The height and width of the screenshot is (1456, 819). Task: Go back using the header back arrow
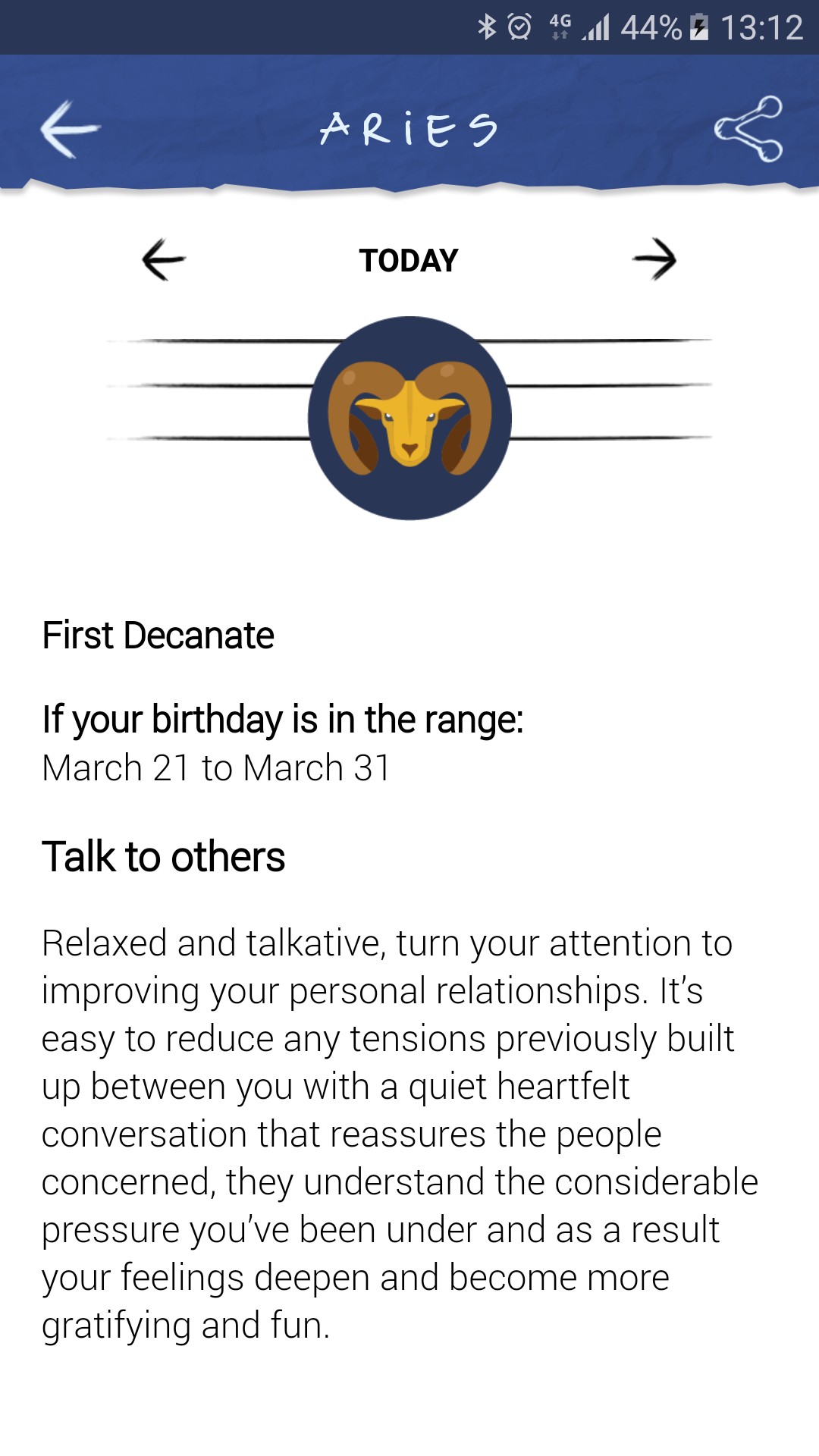[70, 129]
